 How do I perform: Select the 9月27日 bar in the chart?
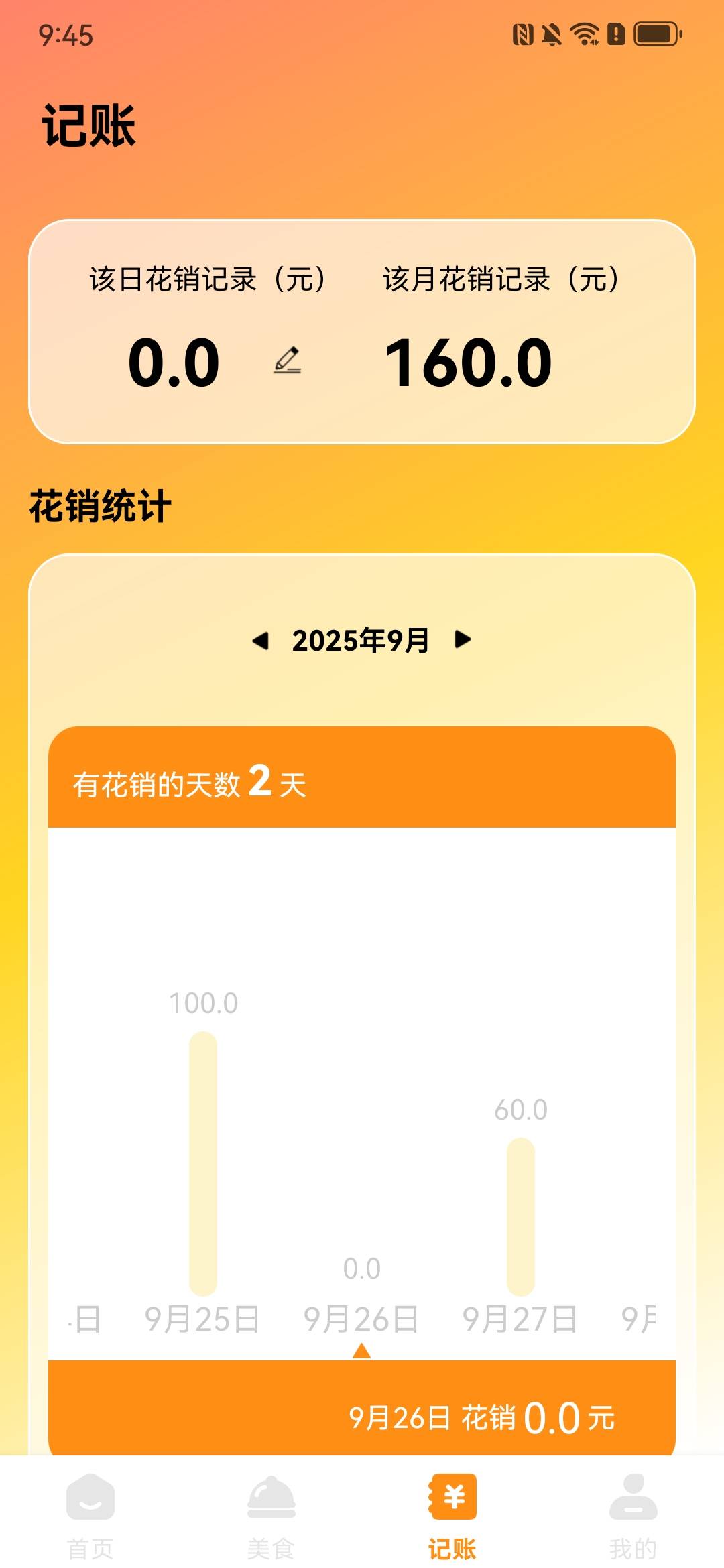tap(520, 1216)
